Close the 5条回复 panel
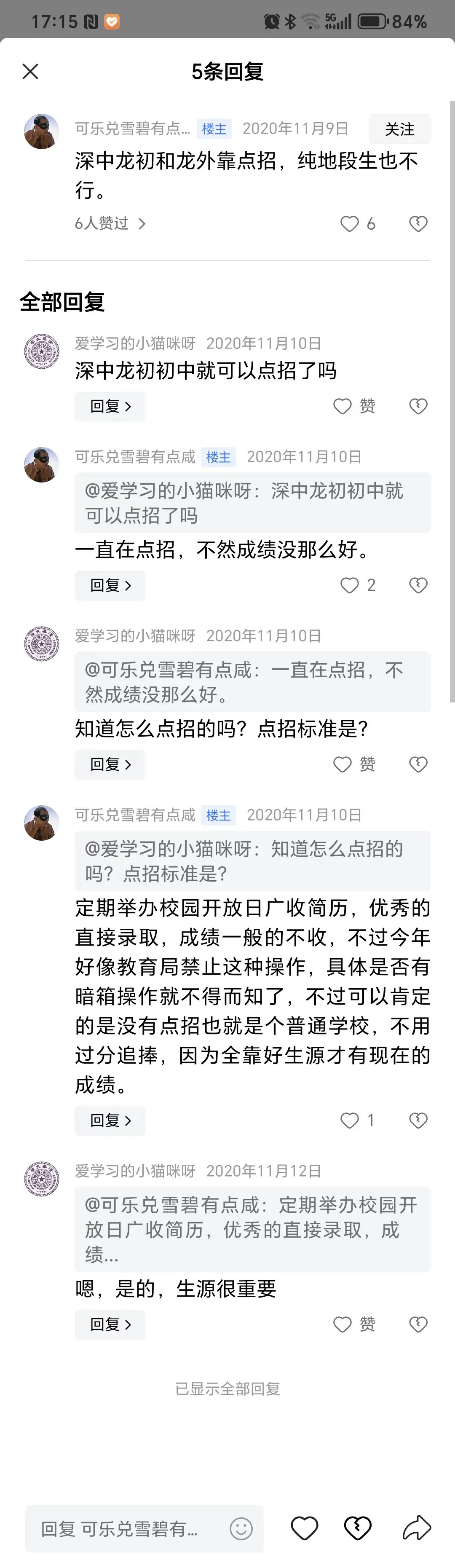The image size is (455, 1568). (x=30, y=72)
